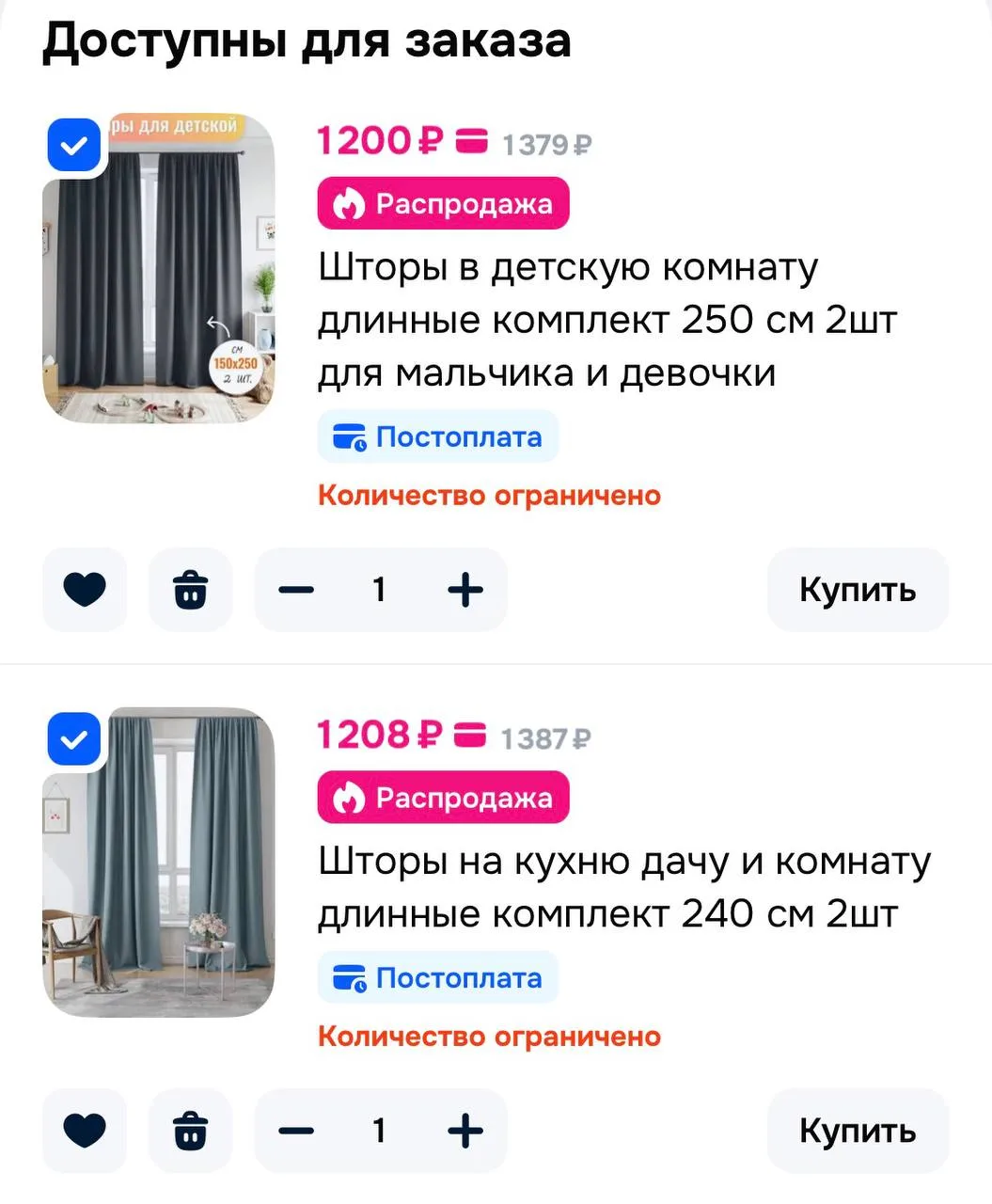This screenshot has width=992, height=1204.
Task: Increase quantity of the 240 см curtains
Action: pyautogui.click(x=465, y=1130)
